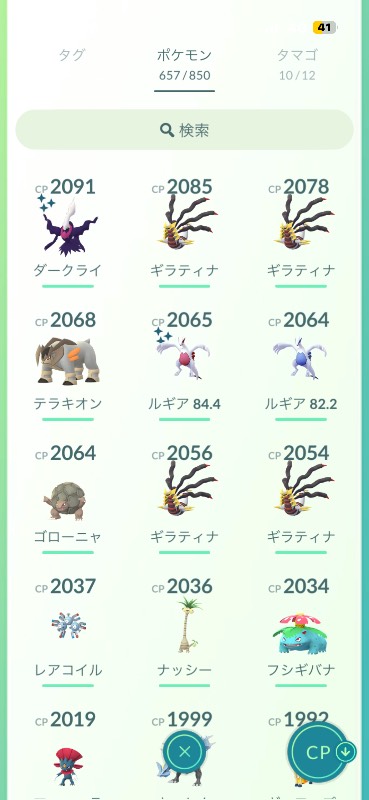The height and width of the screenshot is (800, 369).
Task: Switch to the タグ tab
Action: pos(71,55)
